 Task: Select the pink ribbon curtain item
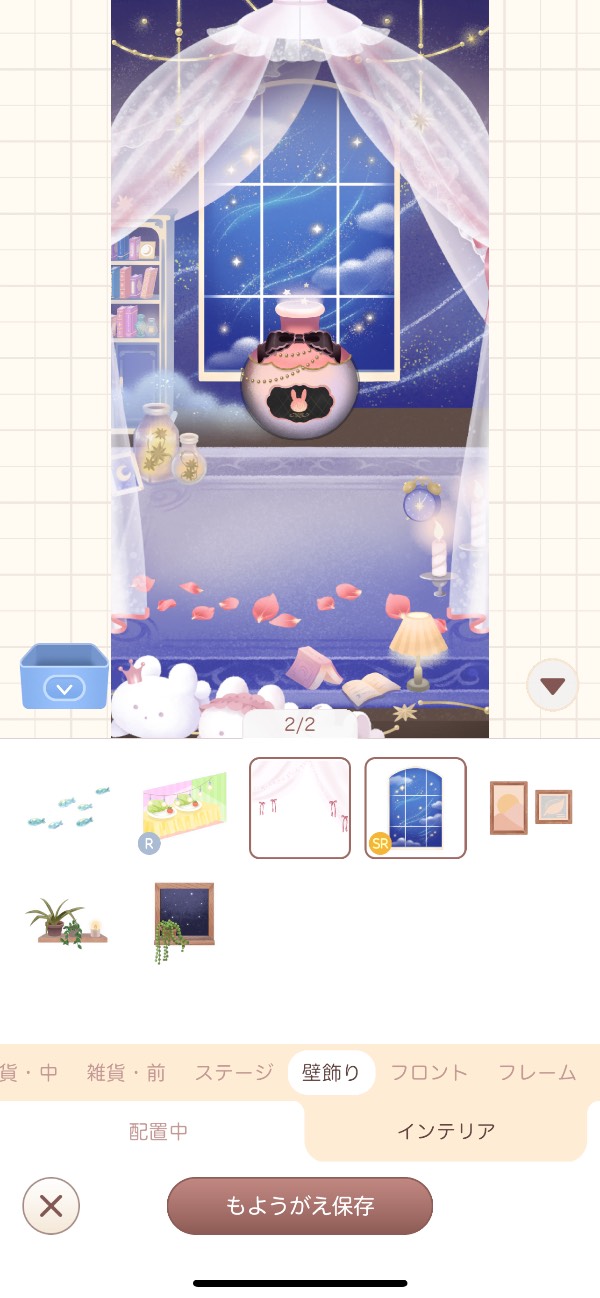(300, 808)
